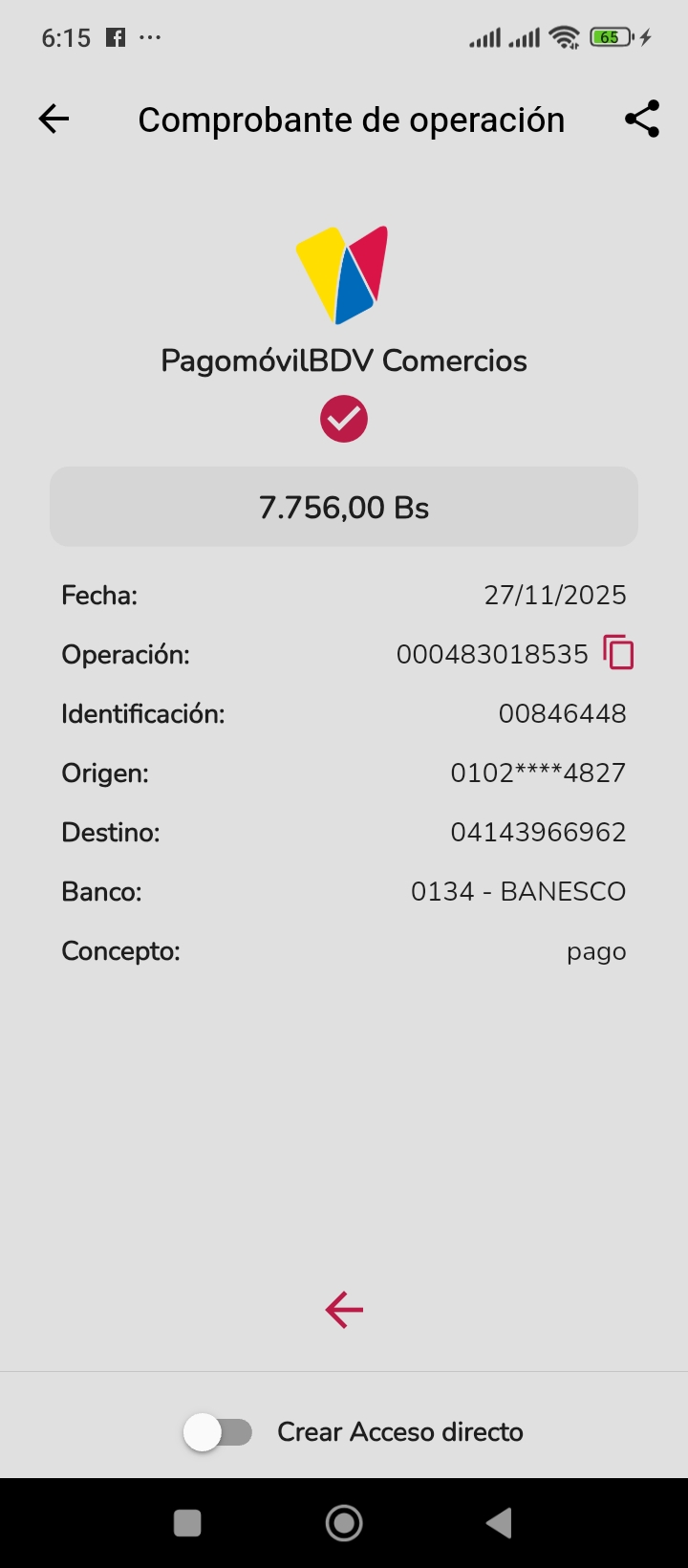688x1568 pixels.
Task: Go to the Android home screen
Action: point(344,1523)
